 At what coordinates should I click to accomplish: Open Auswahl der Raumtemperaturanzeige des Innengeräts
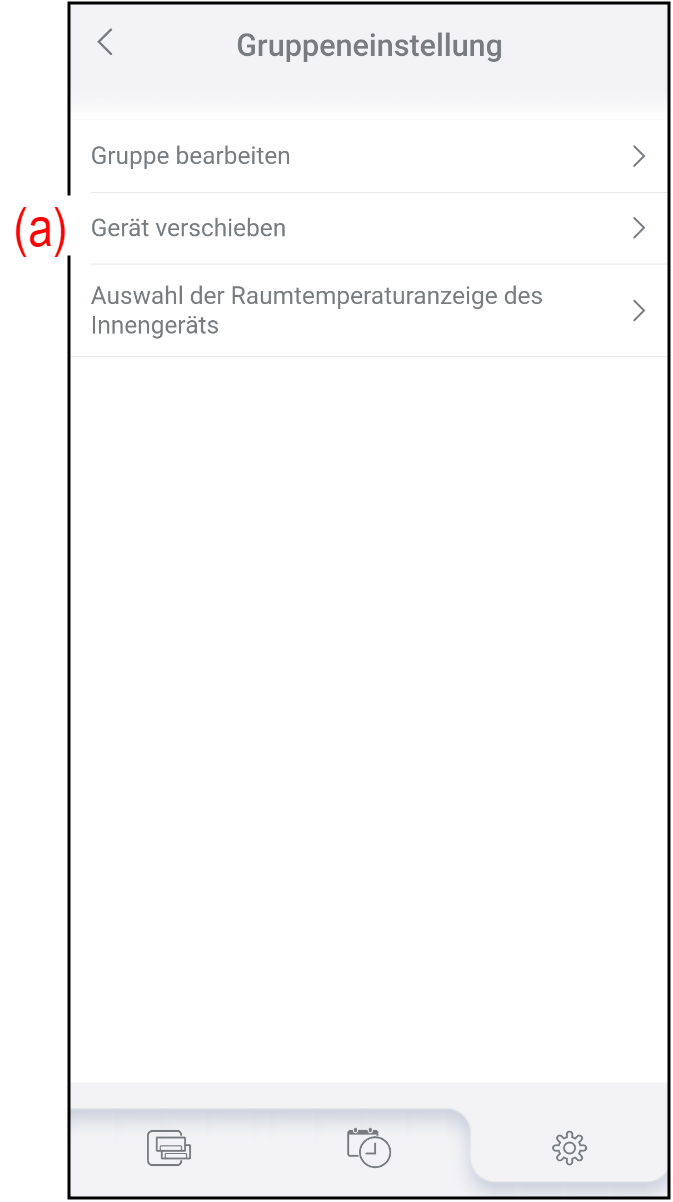pyautogui.click(x=368, y=310)
